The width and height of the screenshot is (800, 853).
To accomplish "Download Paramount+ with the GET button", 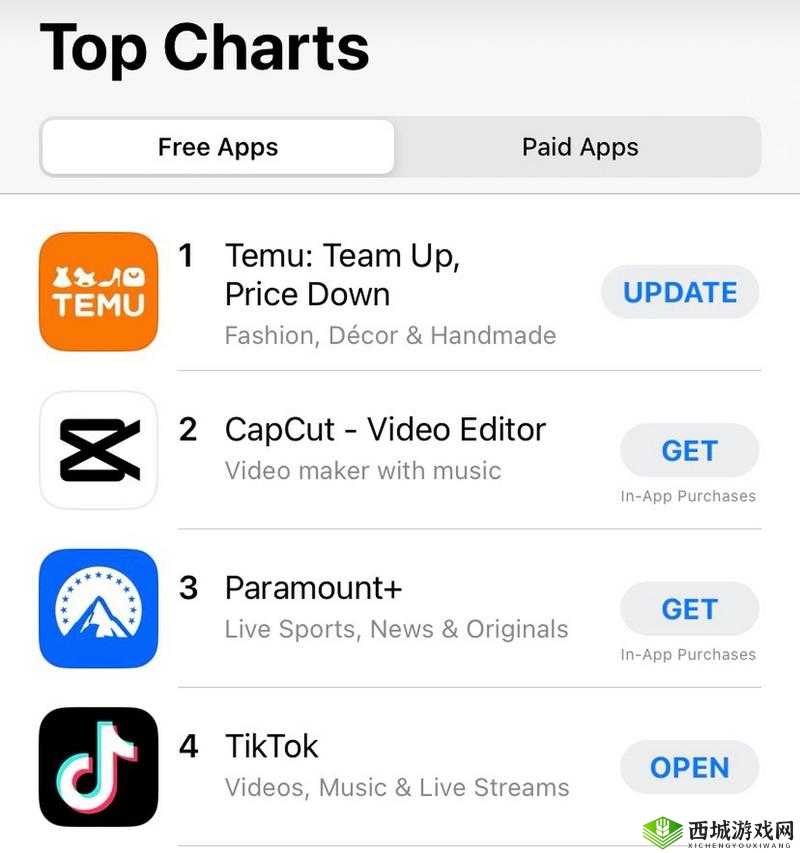I will click(689, 609).
